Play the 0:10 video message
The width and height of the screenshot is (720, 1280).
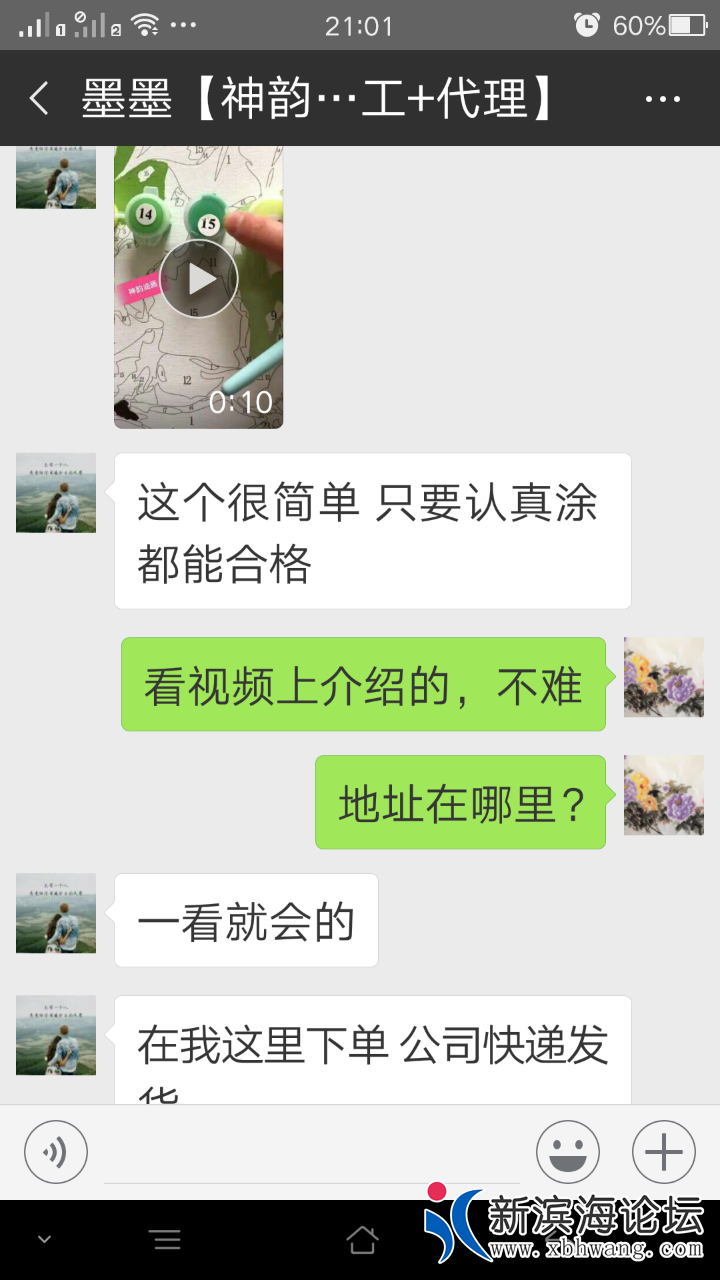199,279
